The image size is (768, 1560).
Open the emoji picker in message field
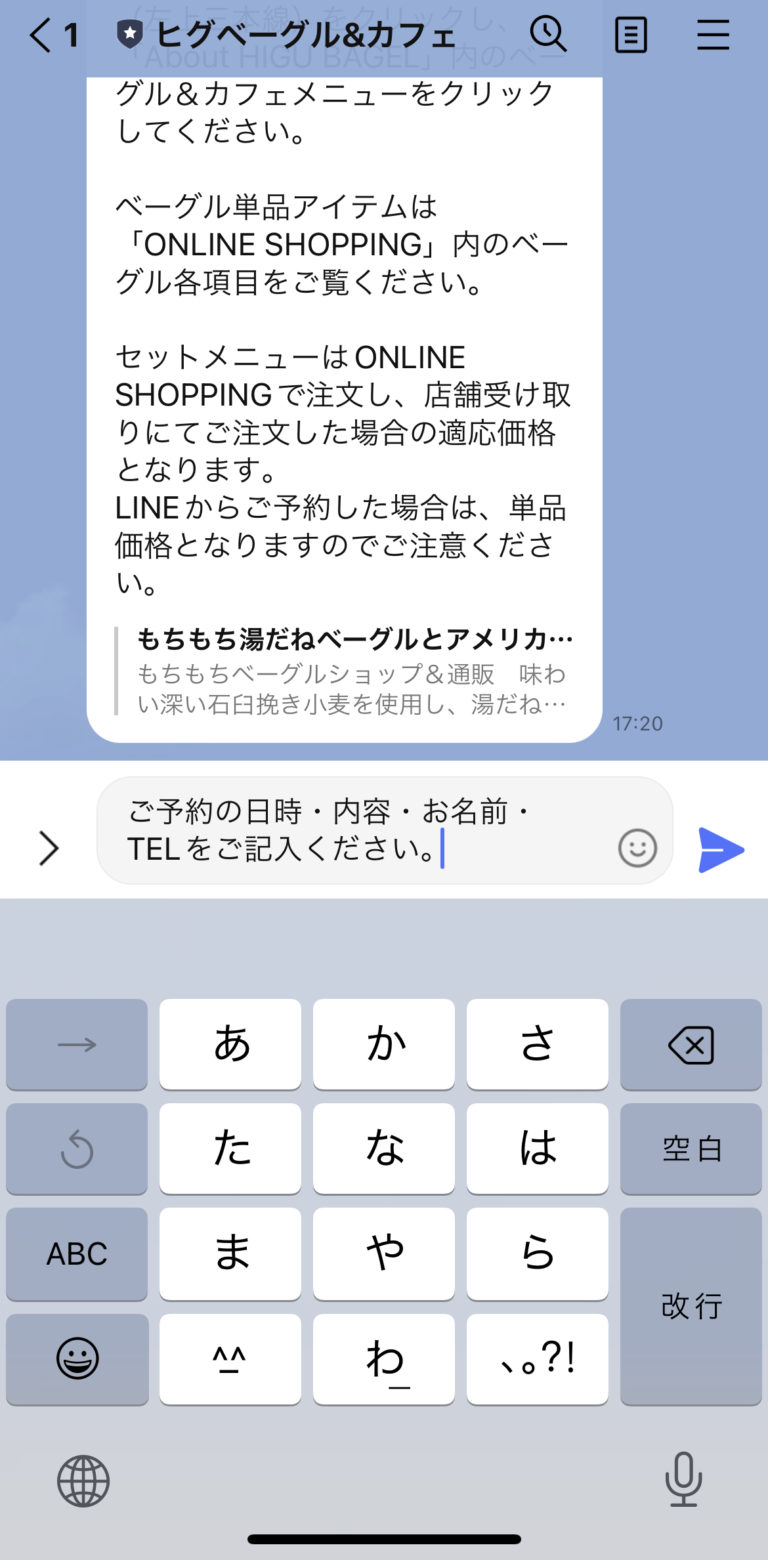tap(637, 847)
